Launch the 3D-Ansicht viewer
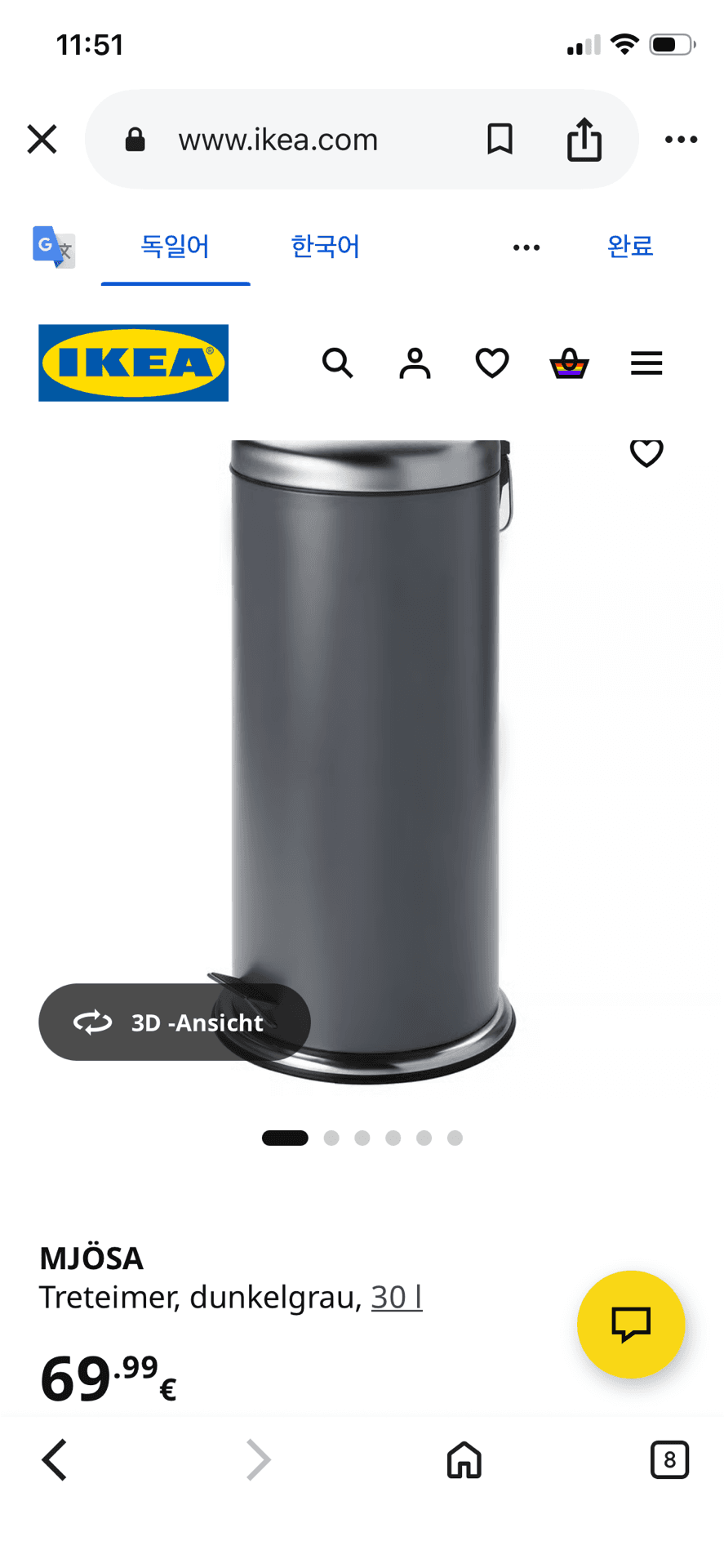Image resolution: width=724 pixels, height=1568 pixels. pyautogui.click(x=174, y=1022)
